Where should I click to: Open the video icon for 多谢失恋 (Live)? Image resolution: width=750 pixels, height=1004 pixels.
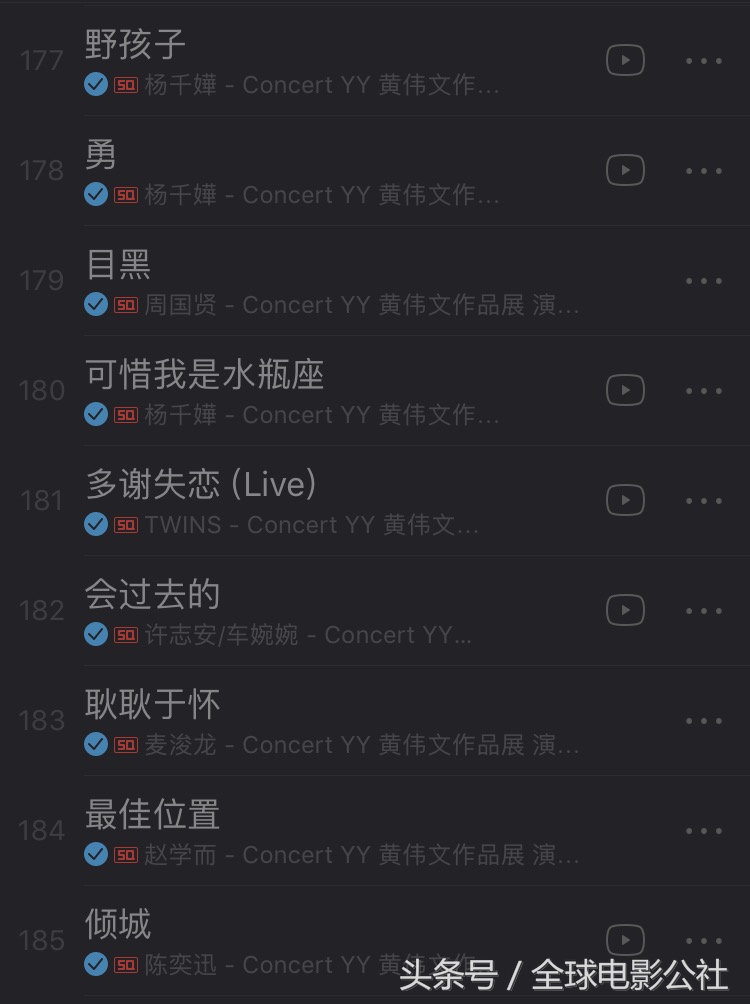(x=625, y=500)
